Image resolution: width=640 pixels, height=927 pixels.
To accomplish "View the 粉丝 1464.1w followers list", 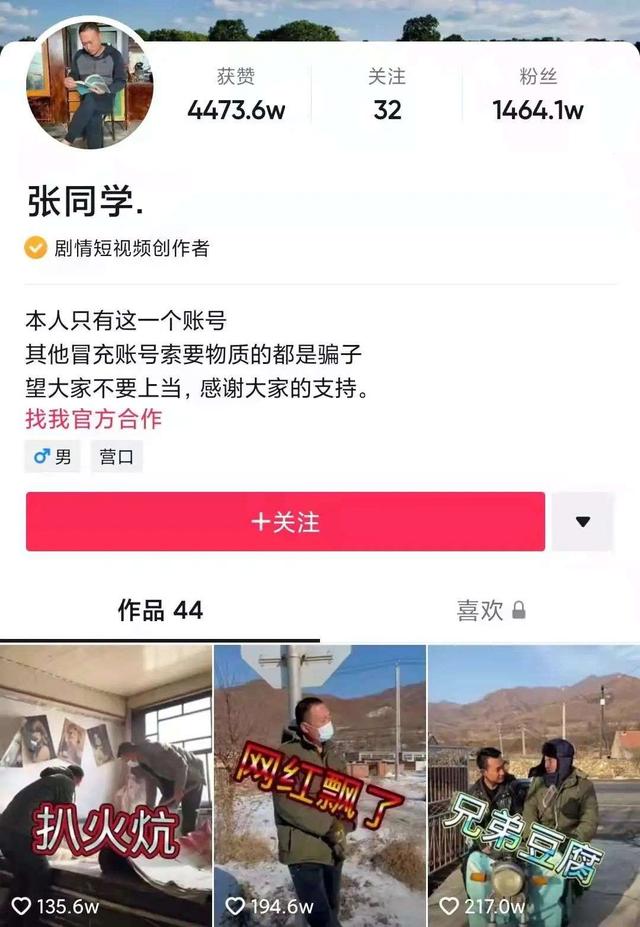I will (x=538, y=97).
